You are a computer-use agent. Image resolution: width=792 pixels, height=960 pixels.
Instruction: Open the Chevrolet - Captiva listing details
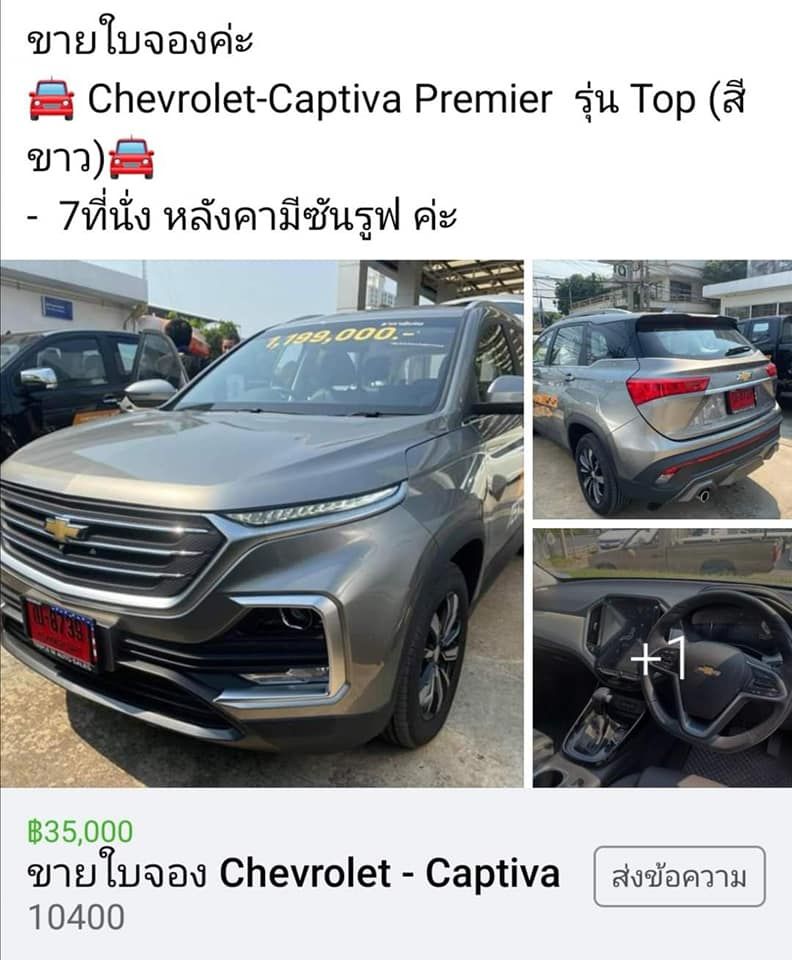pos(293,874)
